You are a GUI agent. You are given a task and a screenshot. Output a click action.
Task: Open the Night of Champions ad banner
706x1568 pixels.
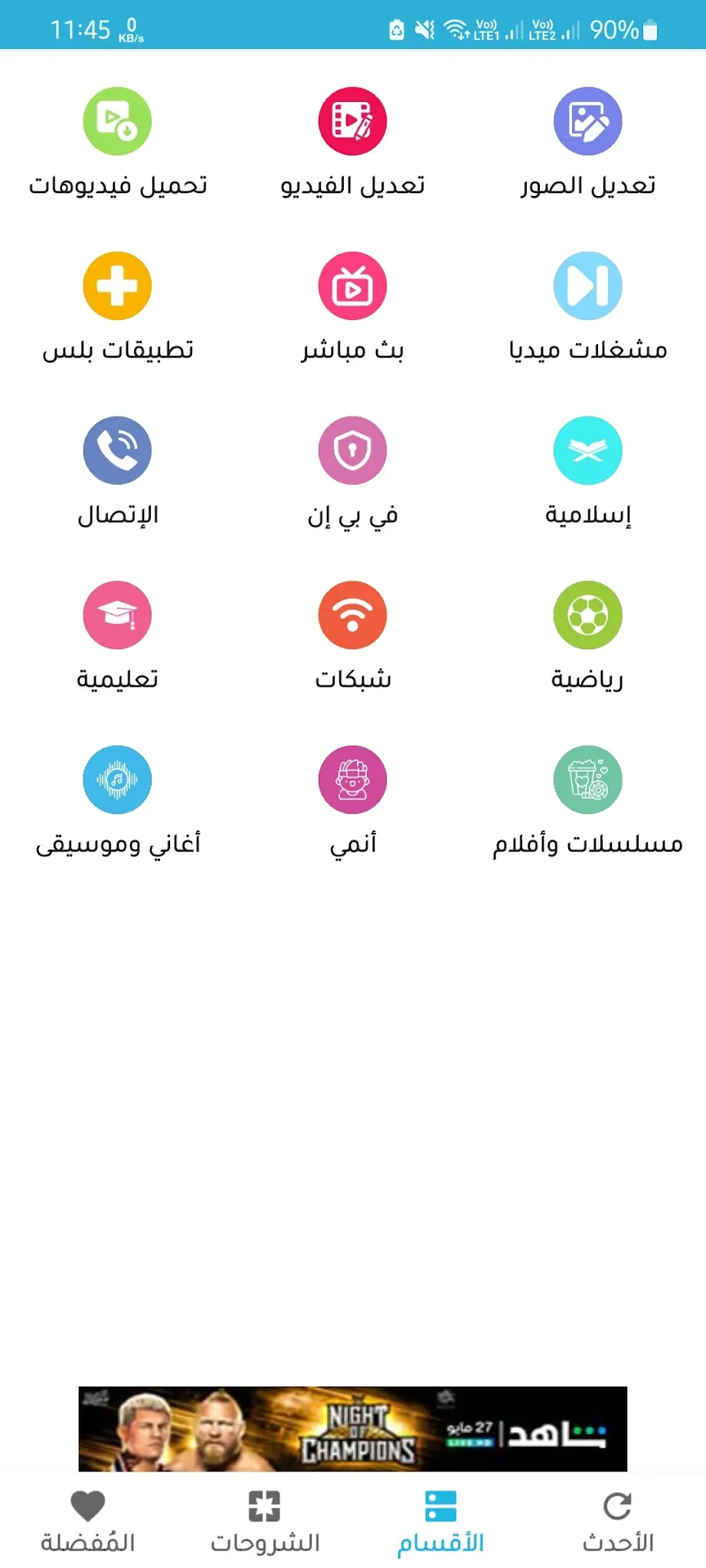click(352, 1429)
